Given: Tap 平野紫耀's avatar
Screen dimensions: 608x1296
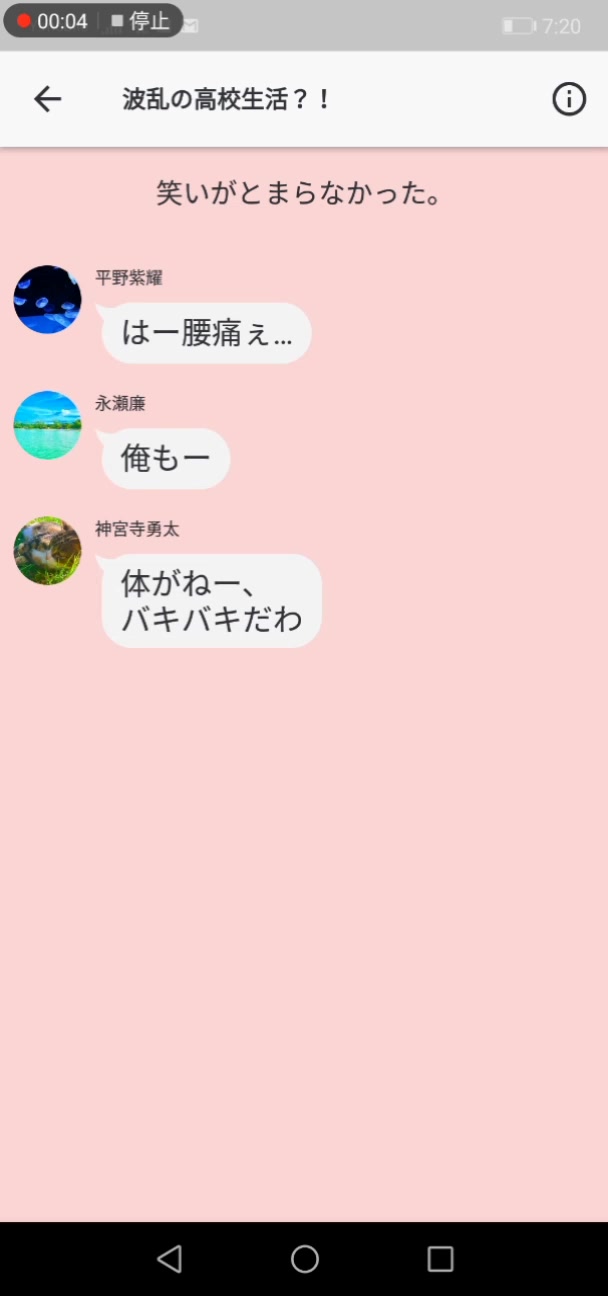Looking at the screenshot, I should (47, 299).
